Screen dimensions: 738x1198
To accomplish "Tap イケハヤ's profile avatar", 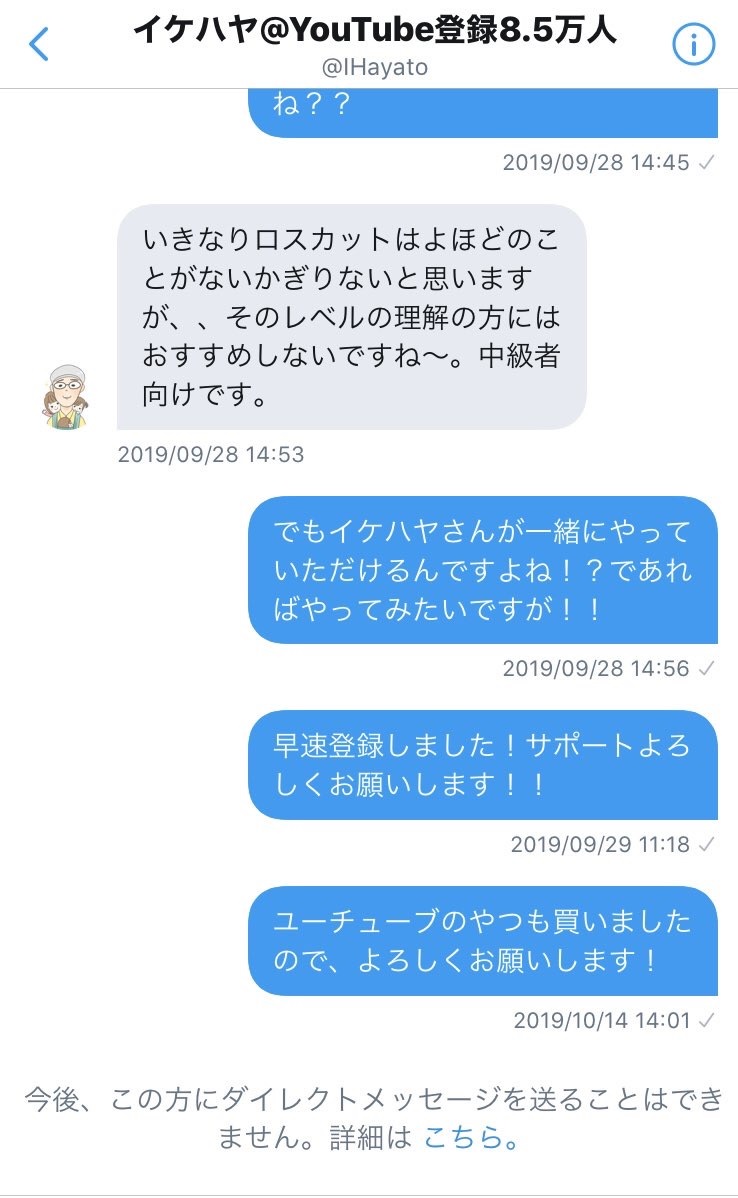I will 67,397.
